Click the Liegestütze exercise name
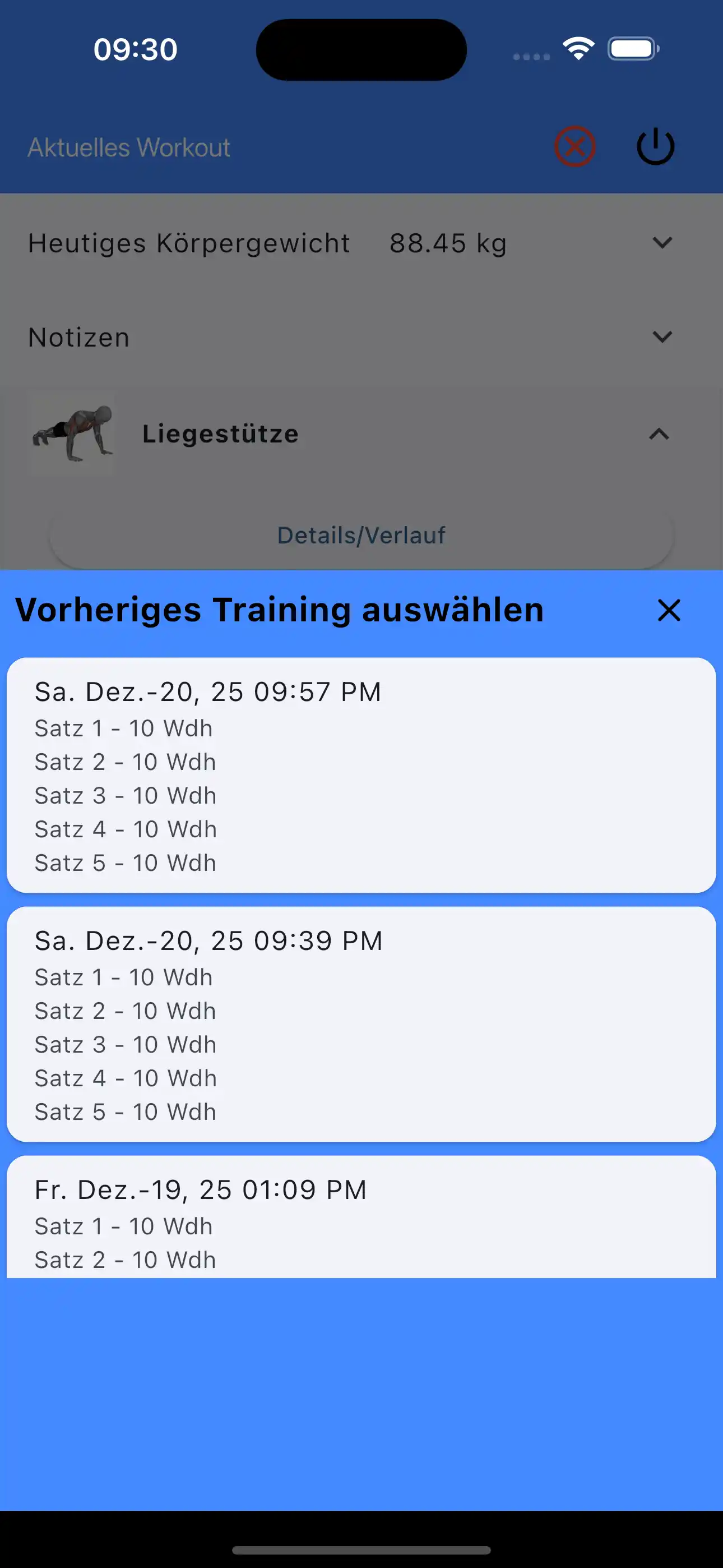Viewport: 723px width, 1568px height. point(220,434)
